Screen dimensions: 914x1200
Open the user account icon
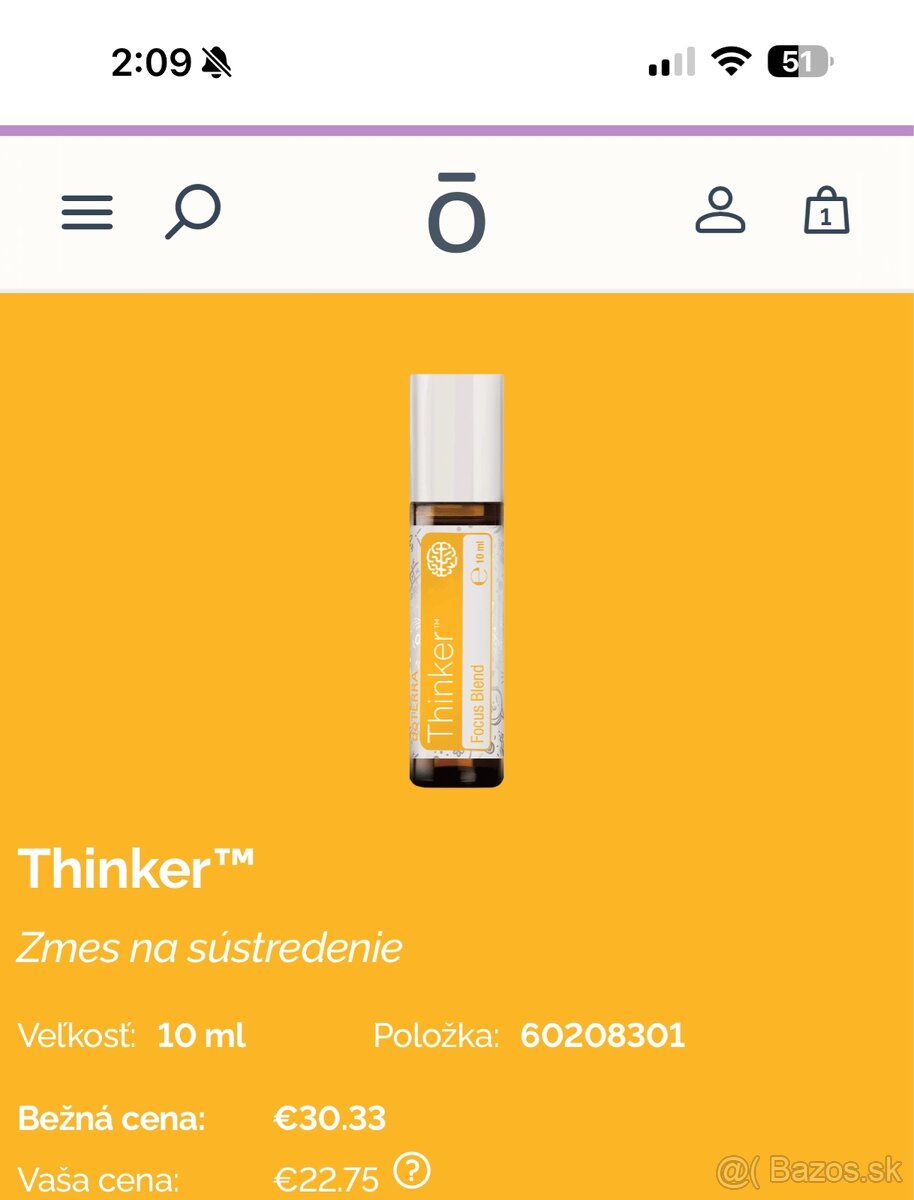720,213
